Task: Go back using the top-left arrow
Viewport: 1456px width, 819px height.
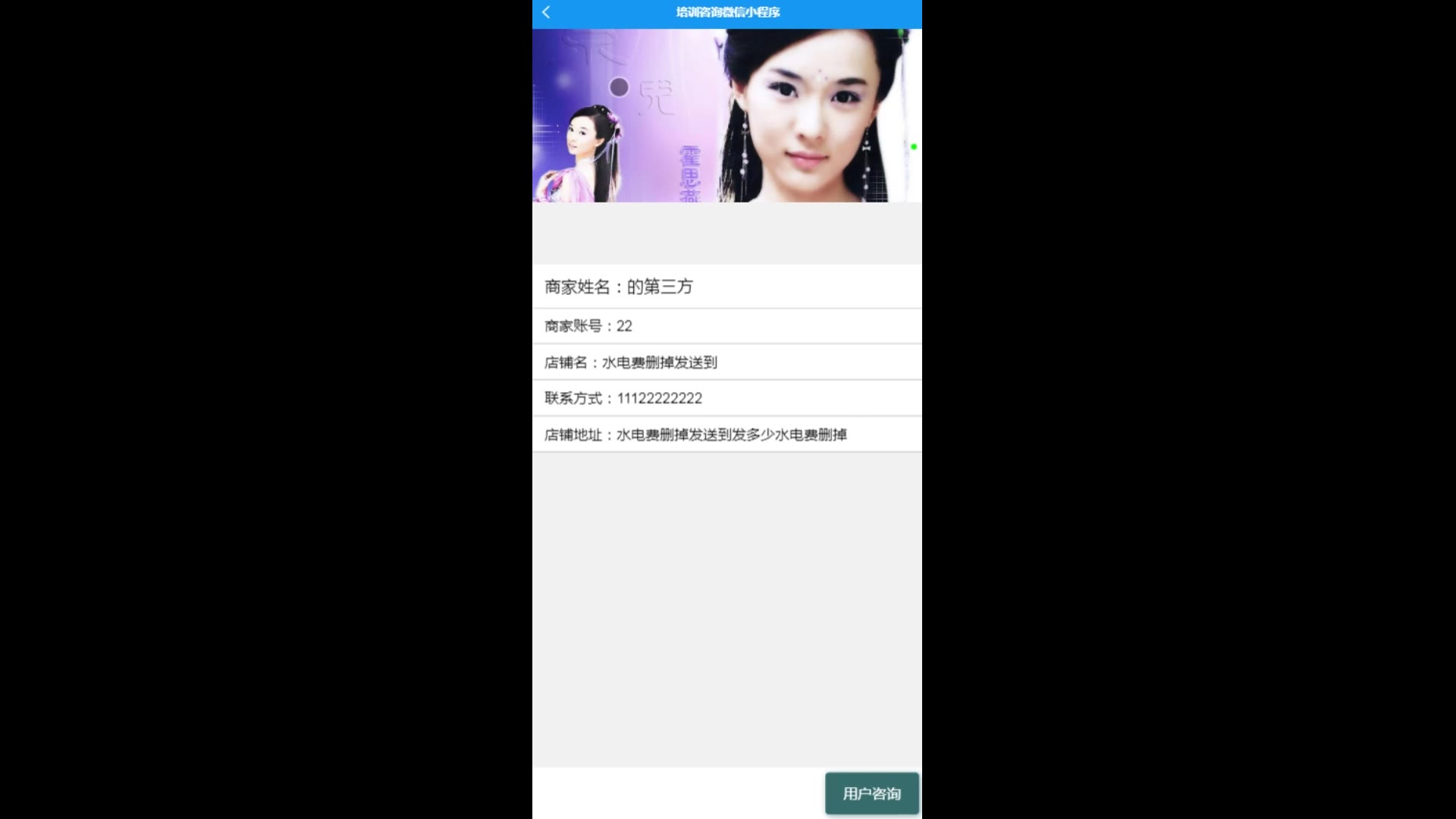Action: [546, 12]
